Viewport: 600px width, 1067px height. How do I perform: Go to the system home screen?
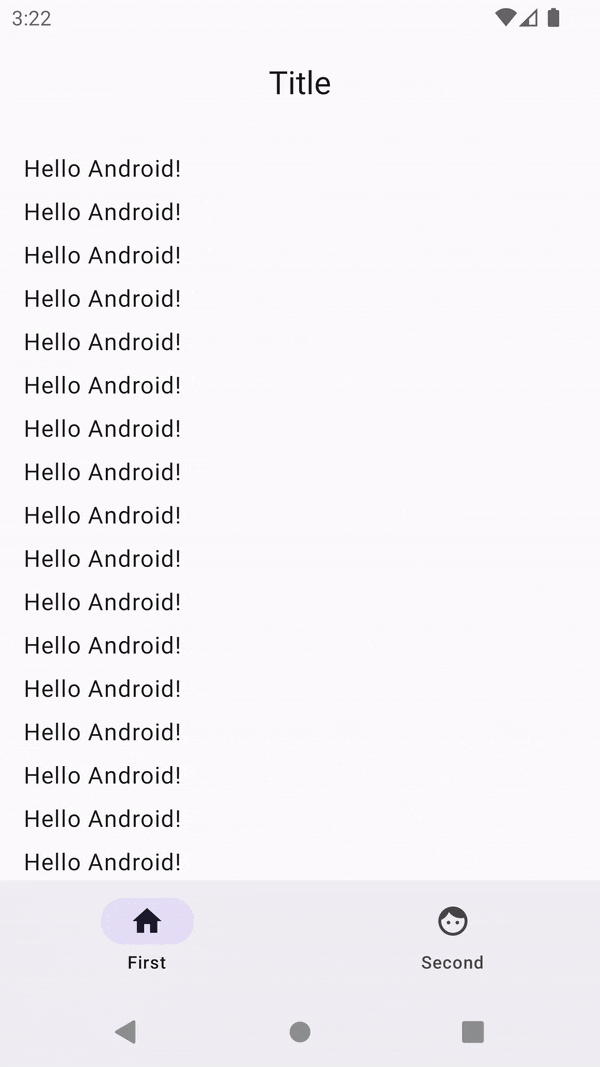coord(300,1032)
